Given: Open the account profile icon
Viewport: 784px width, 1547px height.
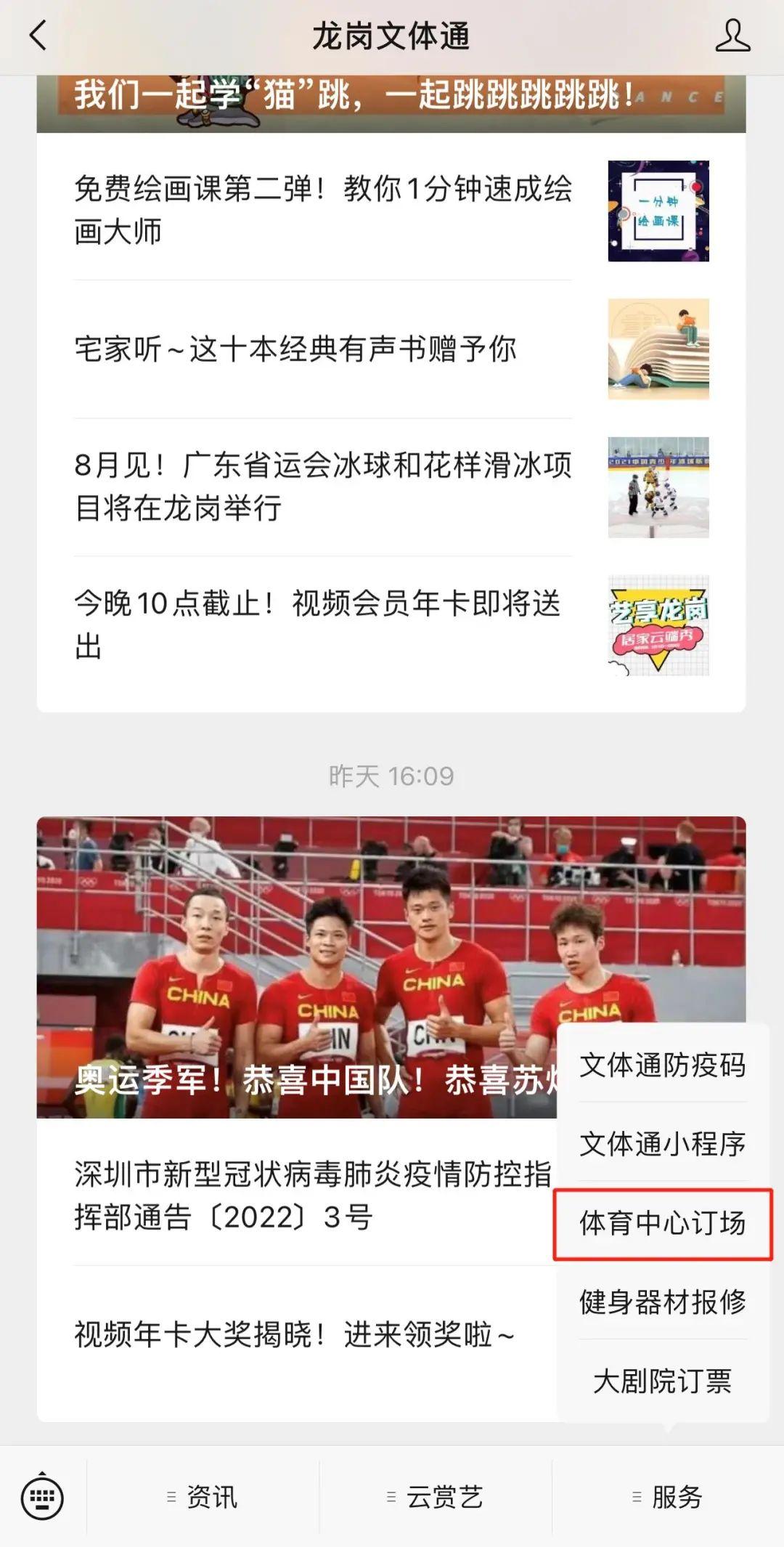Looking at the screenshot, I should point(732,36).
